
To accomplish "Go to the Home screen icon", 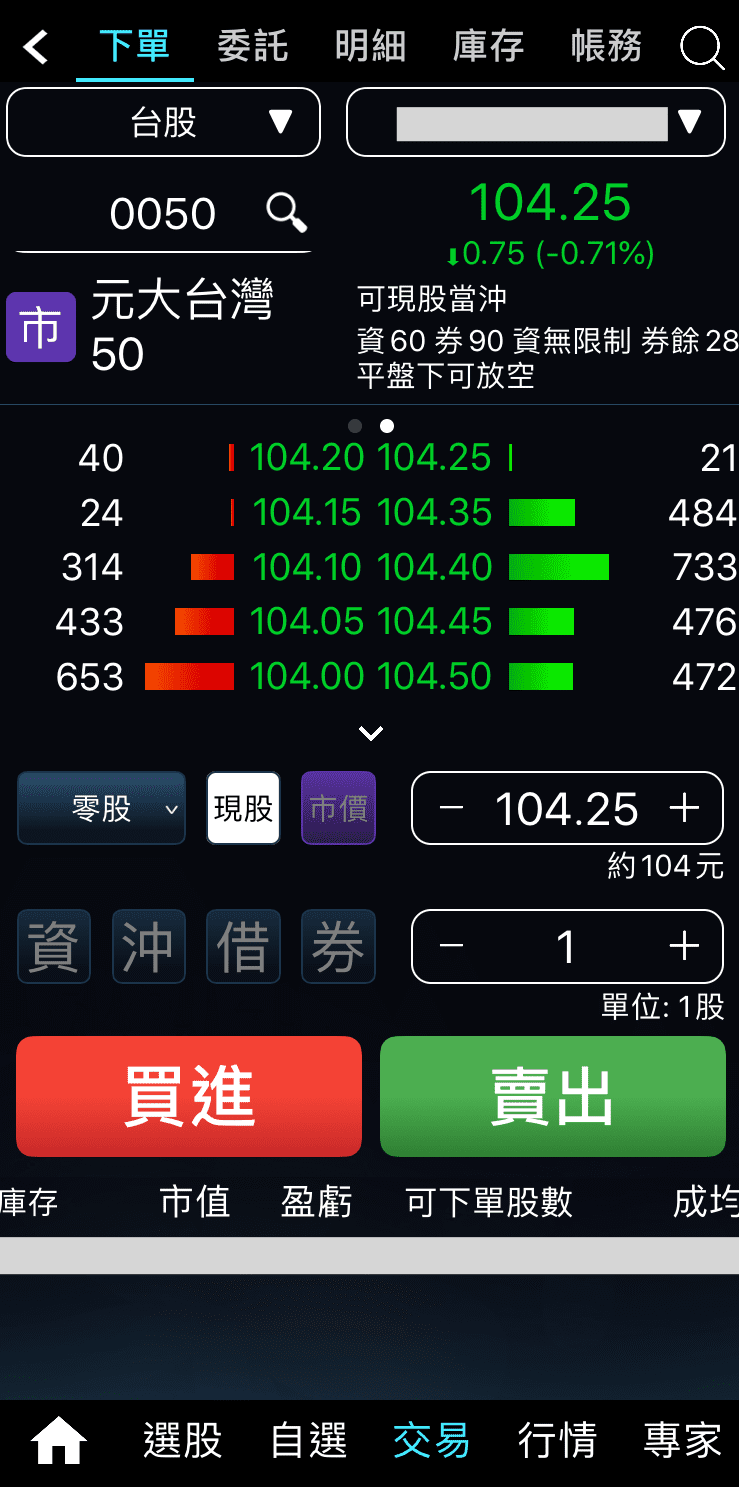I will coord(57,1440).
